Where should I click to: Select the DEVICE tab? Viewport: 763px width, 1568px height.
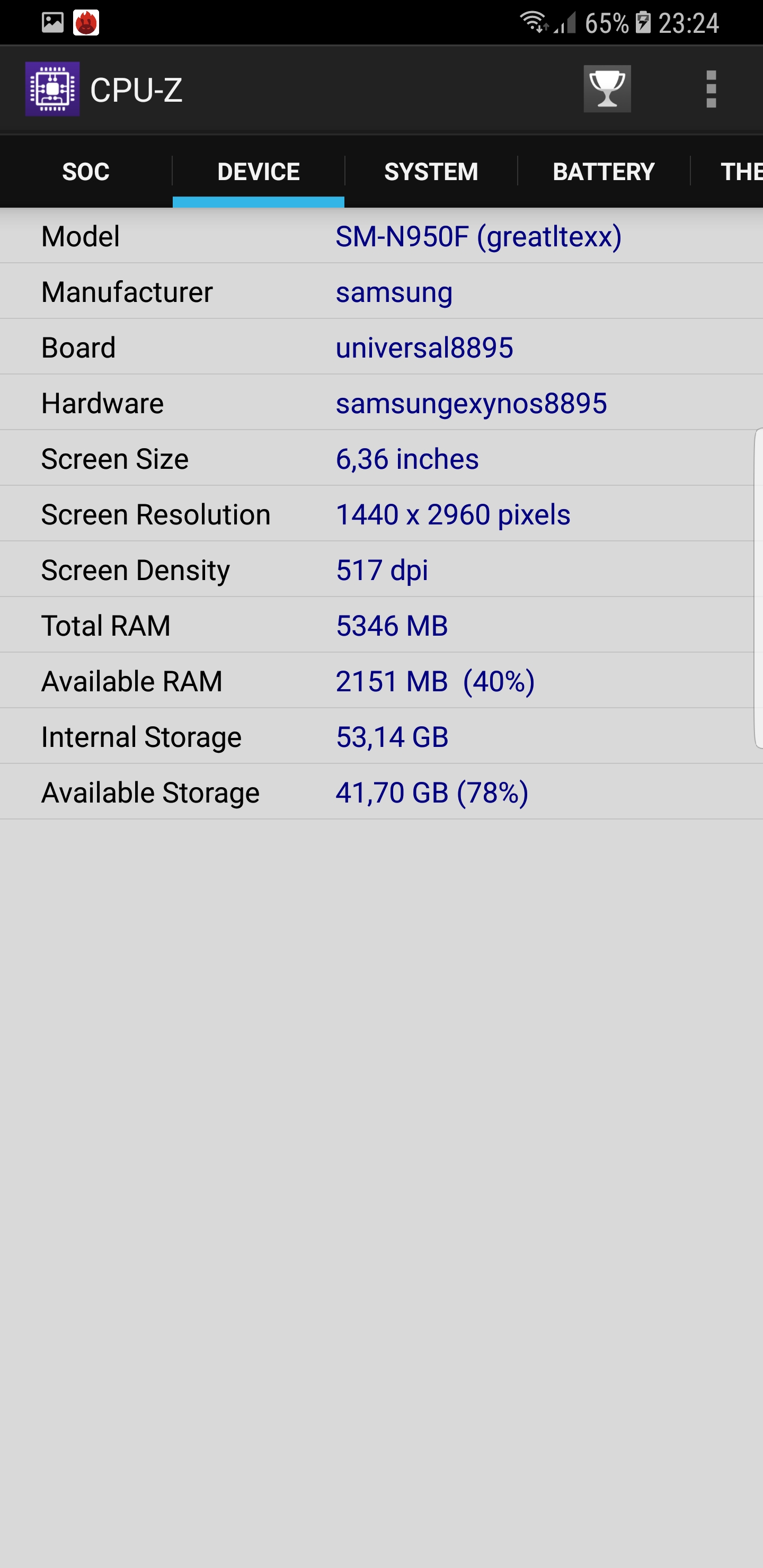(x=258, y=172)
